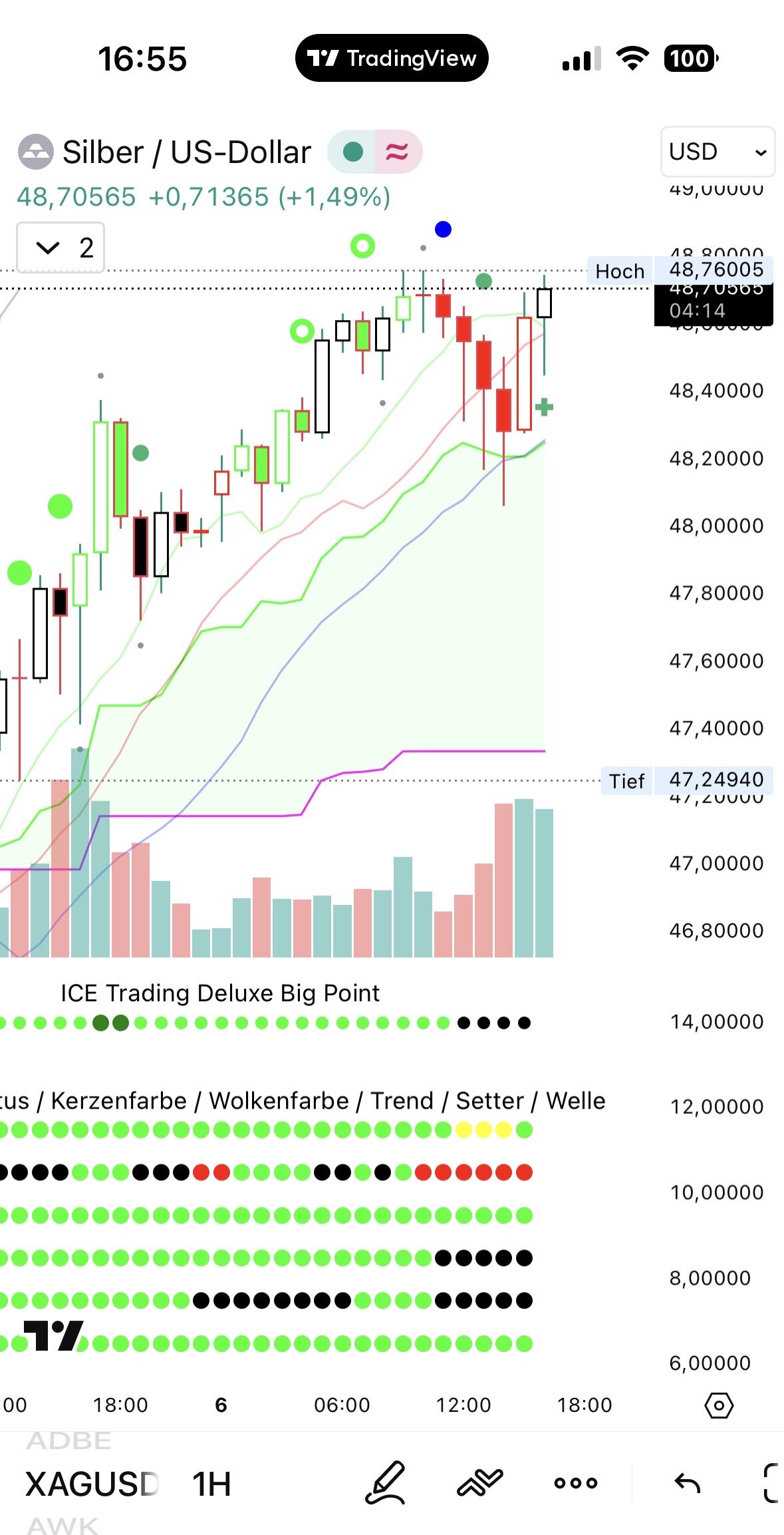This screenshot has width=784, height=1535.
Task: Expand the indicator legend showing 2
Action: point(61,248)
